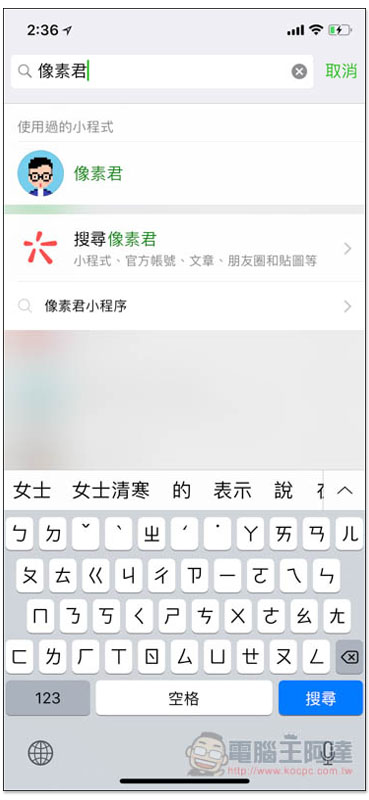Viewport: 369px width, 800px height.
Task: Hit the keyboard backspace key
Action: coord(349,657)
